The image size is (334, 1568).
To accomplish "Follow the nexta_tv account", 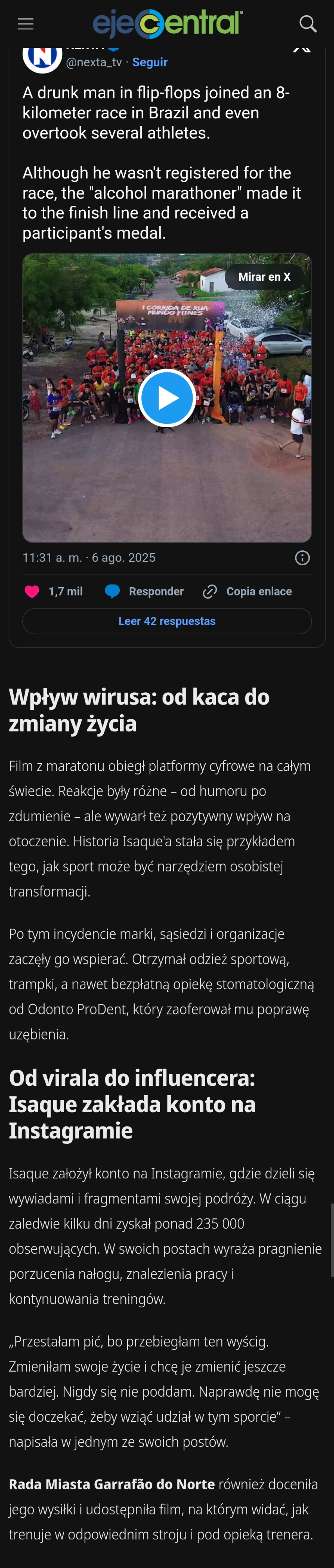I will coord(150,62).
